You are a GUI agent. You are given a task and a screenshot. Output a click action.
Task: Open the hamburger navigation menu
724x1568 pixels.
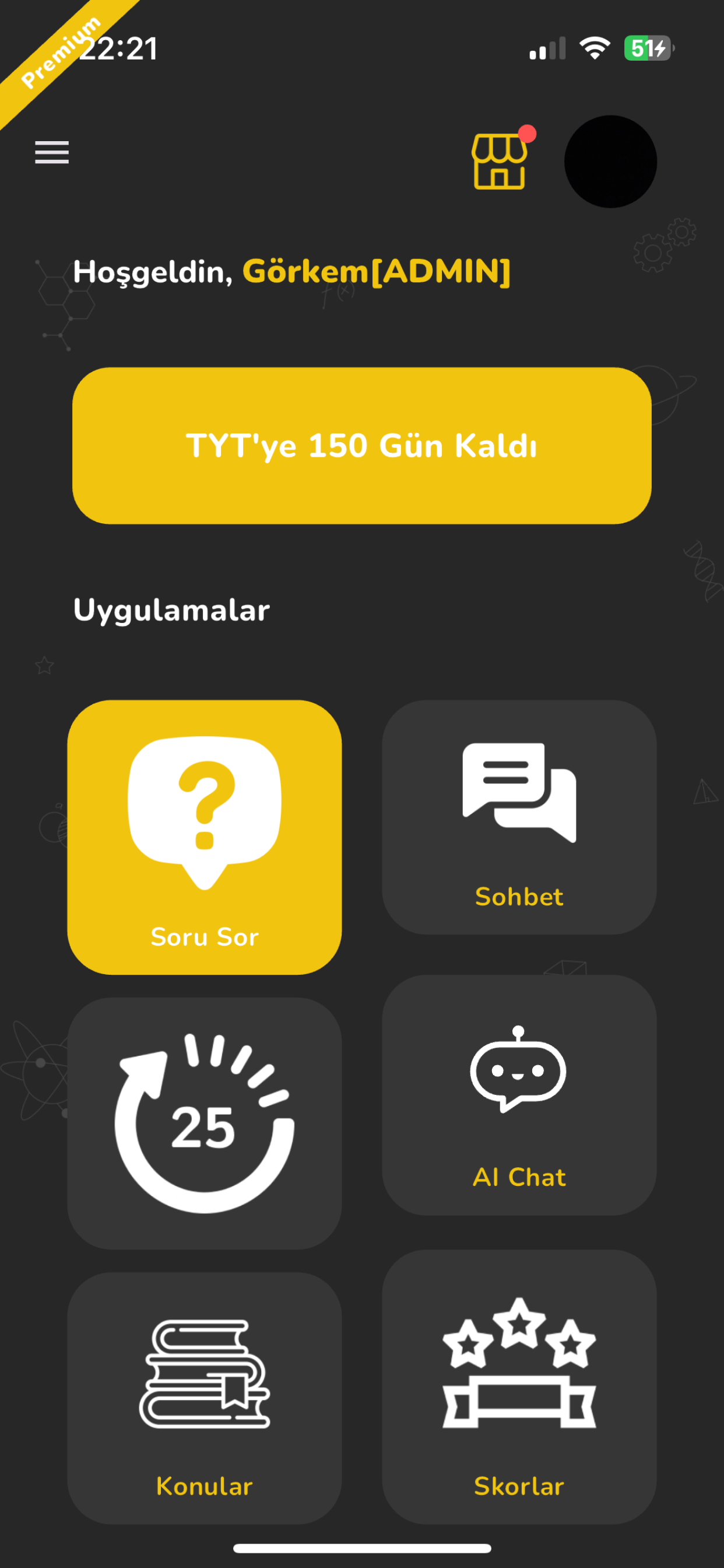click(52, 153)
